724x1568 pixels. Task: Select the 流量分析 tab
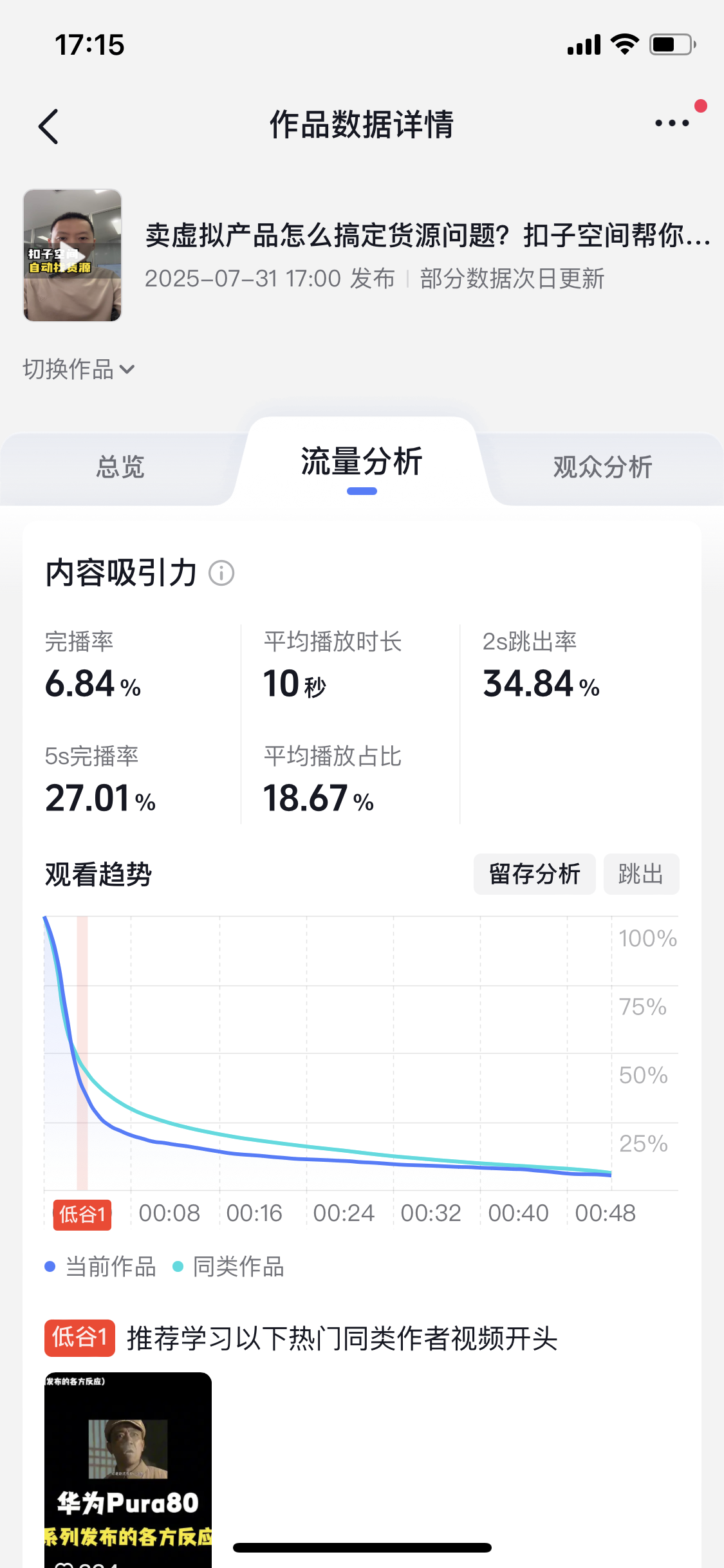click(x=362, y=463)
